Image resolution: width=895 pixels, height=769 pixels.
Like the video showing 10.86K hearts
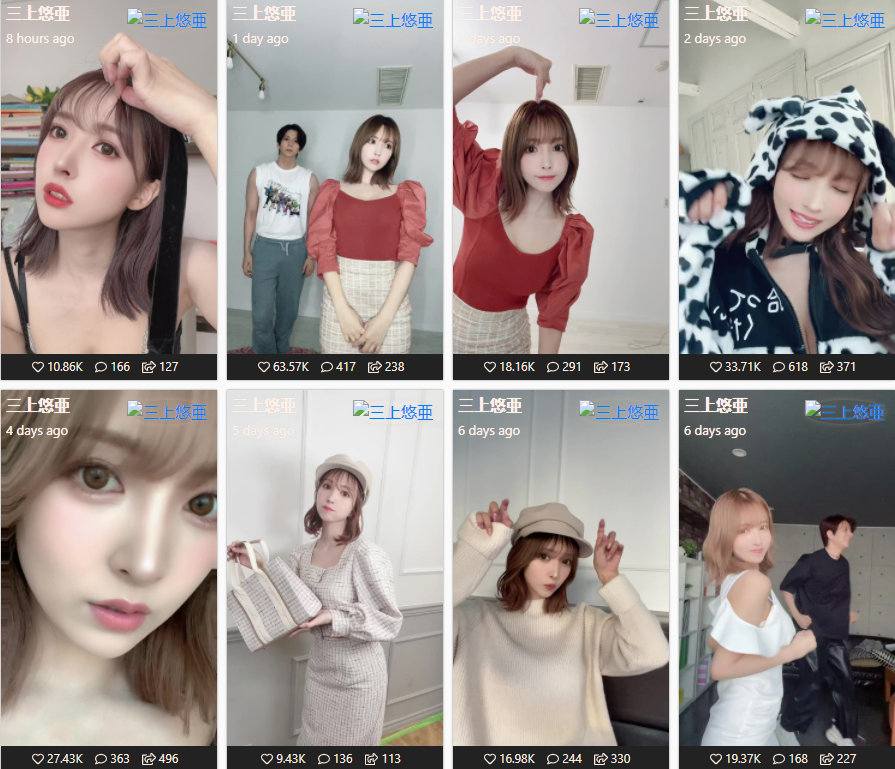pyautogui.click(x=38, y=367)
